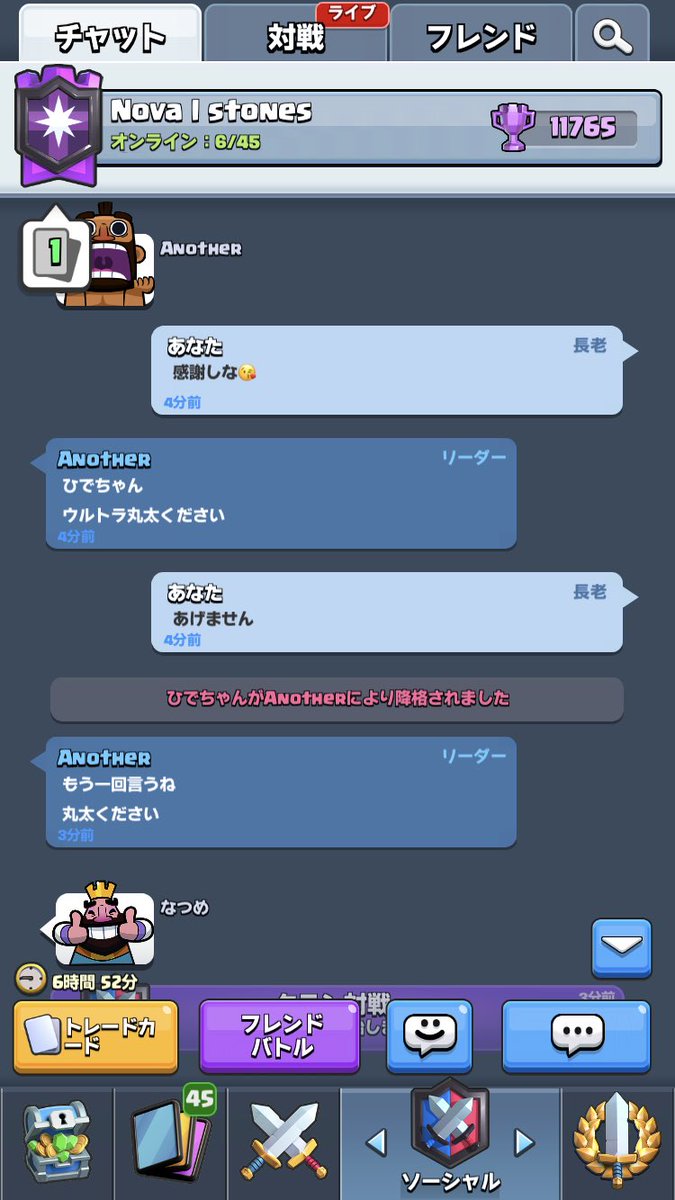Switch to the フレンド tab
Screen dimensions: 675x1200
tap(481, 36)
